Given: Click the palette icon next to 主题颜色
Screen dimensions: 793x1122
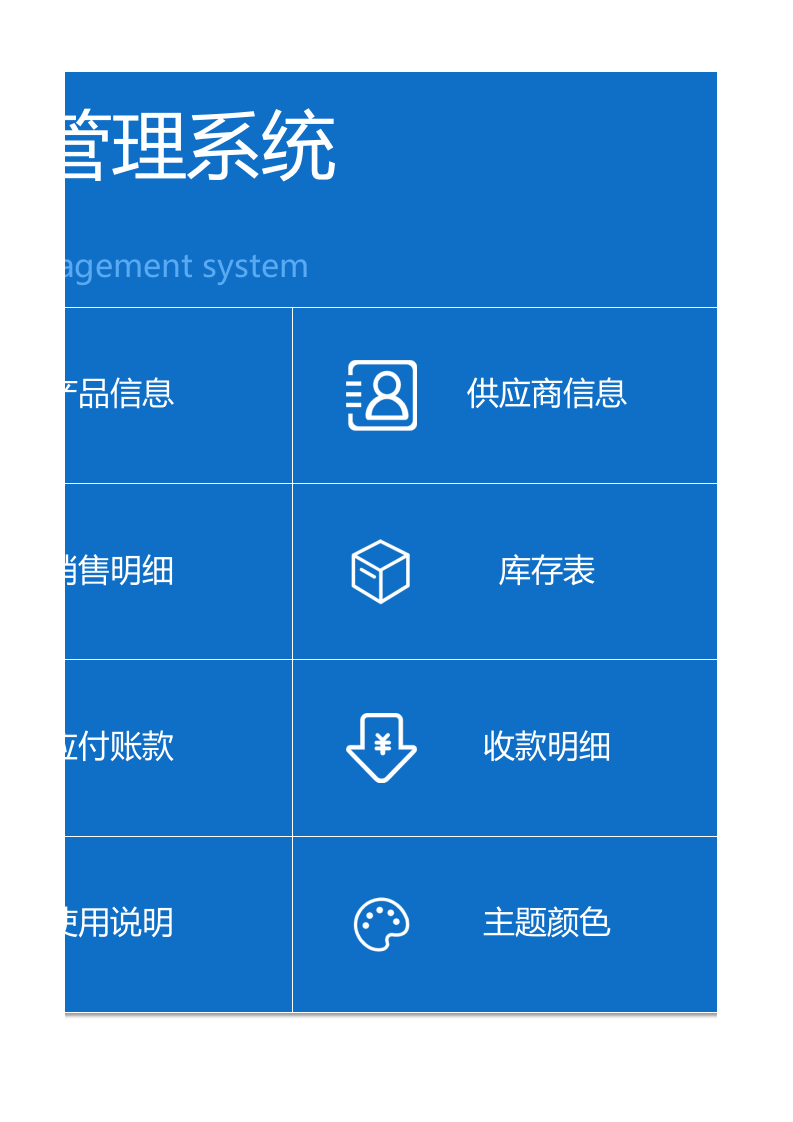Looking at the screenshot, I should coord(381,924).
